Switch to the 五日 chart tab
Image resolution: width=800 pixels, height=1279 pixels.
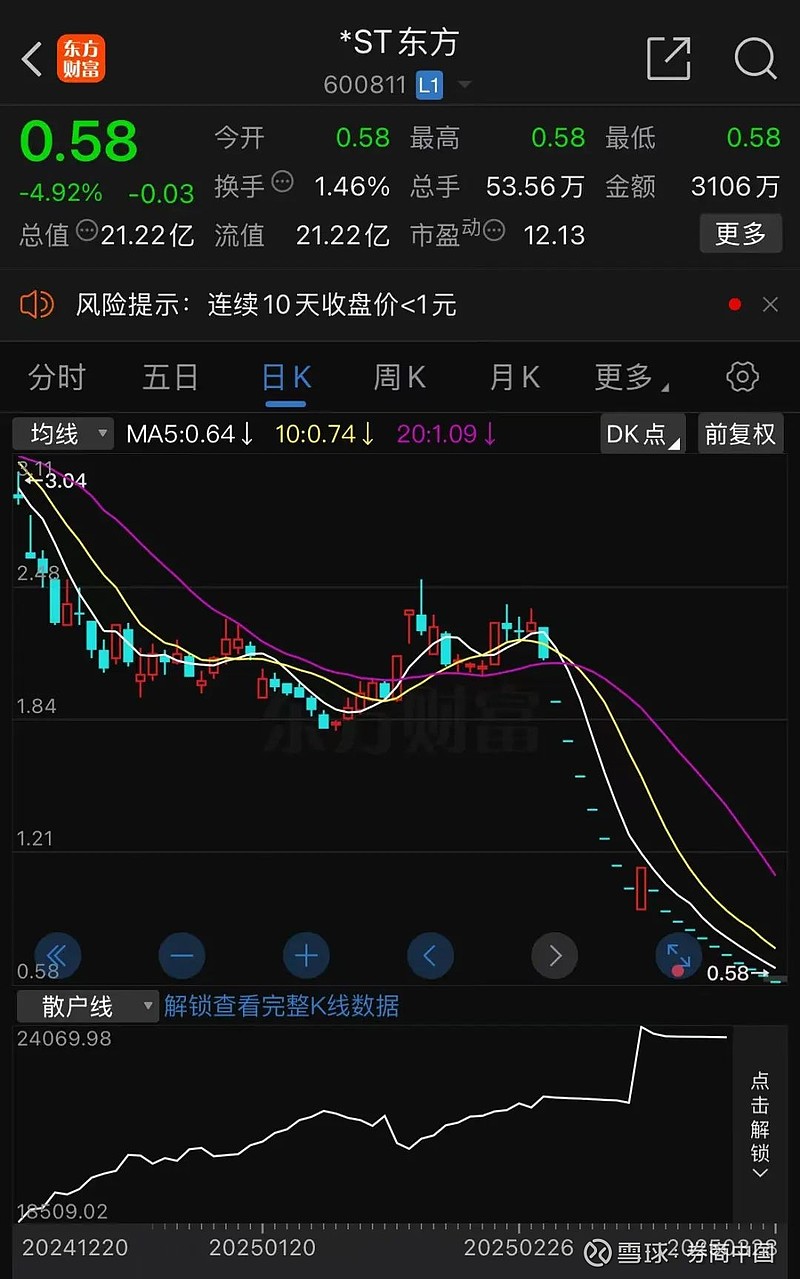[x=170, y=378]
